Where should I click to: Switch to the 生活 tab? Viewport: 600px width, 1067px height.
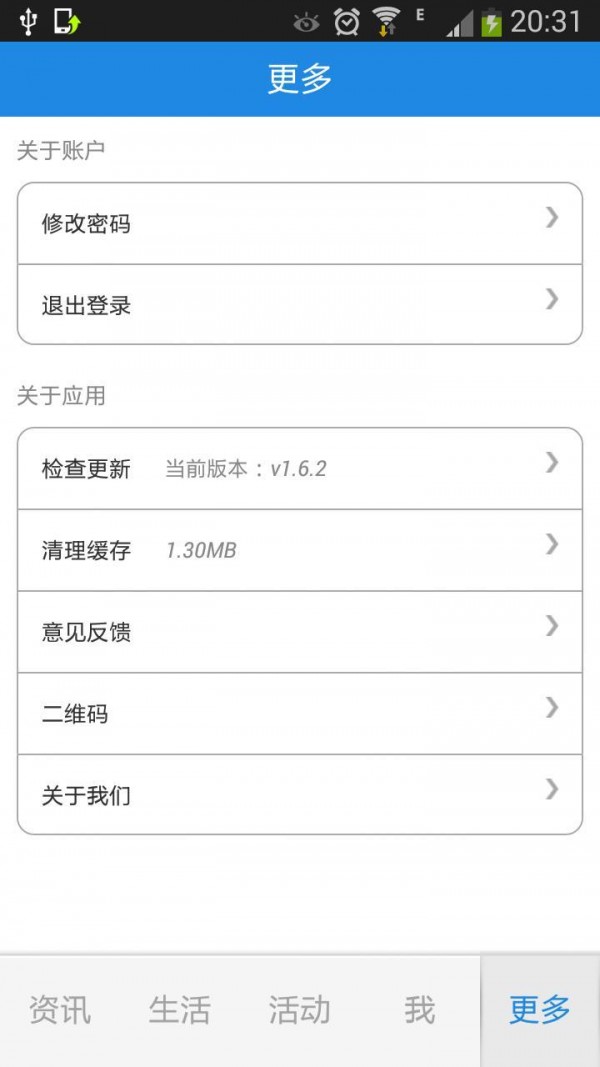coord(180,1010)
